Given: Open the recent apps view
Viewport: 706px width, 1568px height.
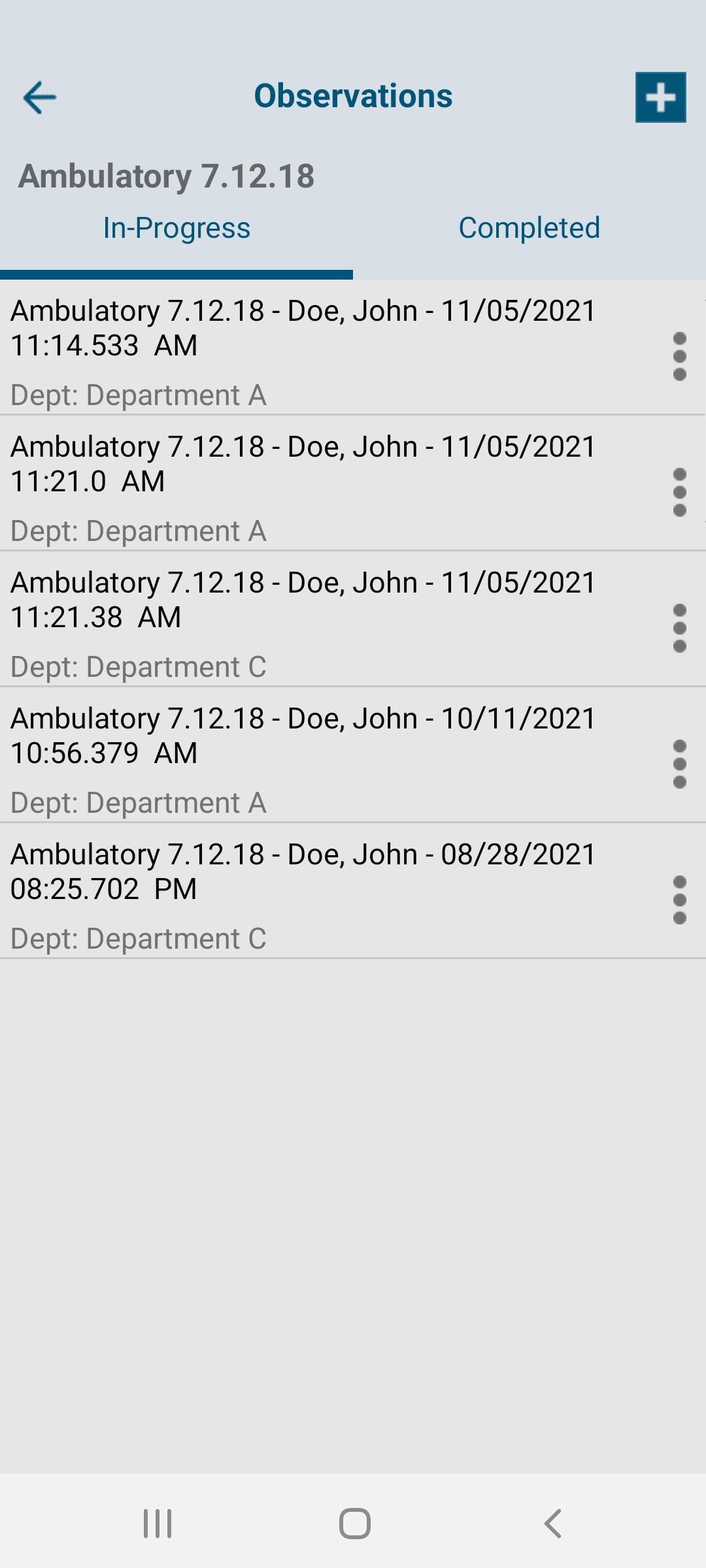Looking at the screenshot, I should pos(158,1524).
